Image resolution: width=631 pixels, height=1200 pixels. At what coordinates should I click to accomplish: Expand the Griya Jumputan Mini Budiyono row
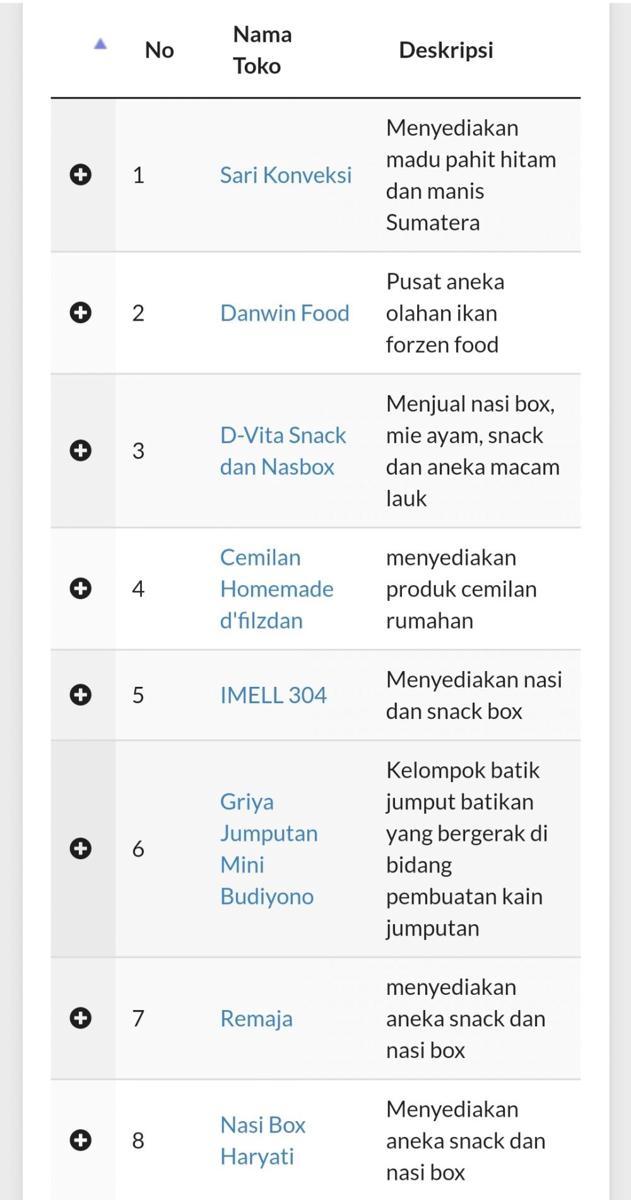(81, 849)
